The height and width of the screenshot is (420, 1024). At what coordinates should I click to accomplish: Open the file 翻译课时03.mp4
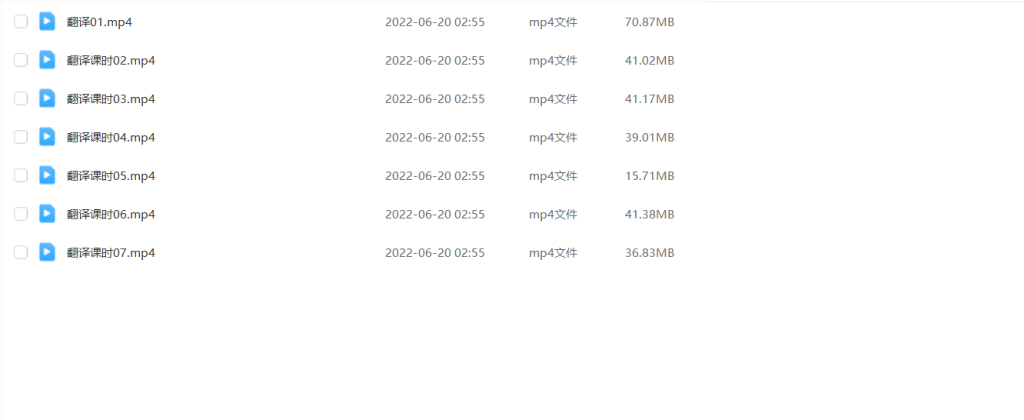pyautogui.click(x=110, y=99)
